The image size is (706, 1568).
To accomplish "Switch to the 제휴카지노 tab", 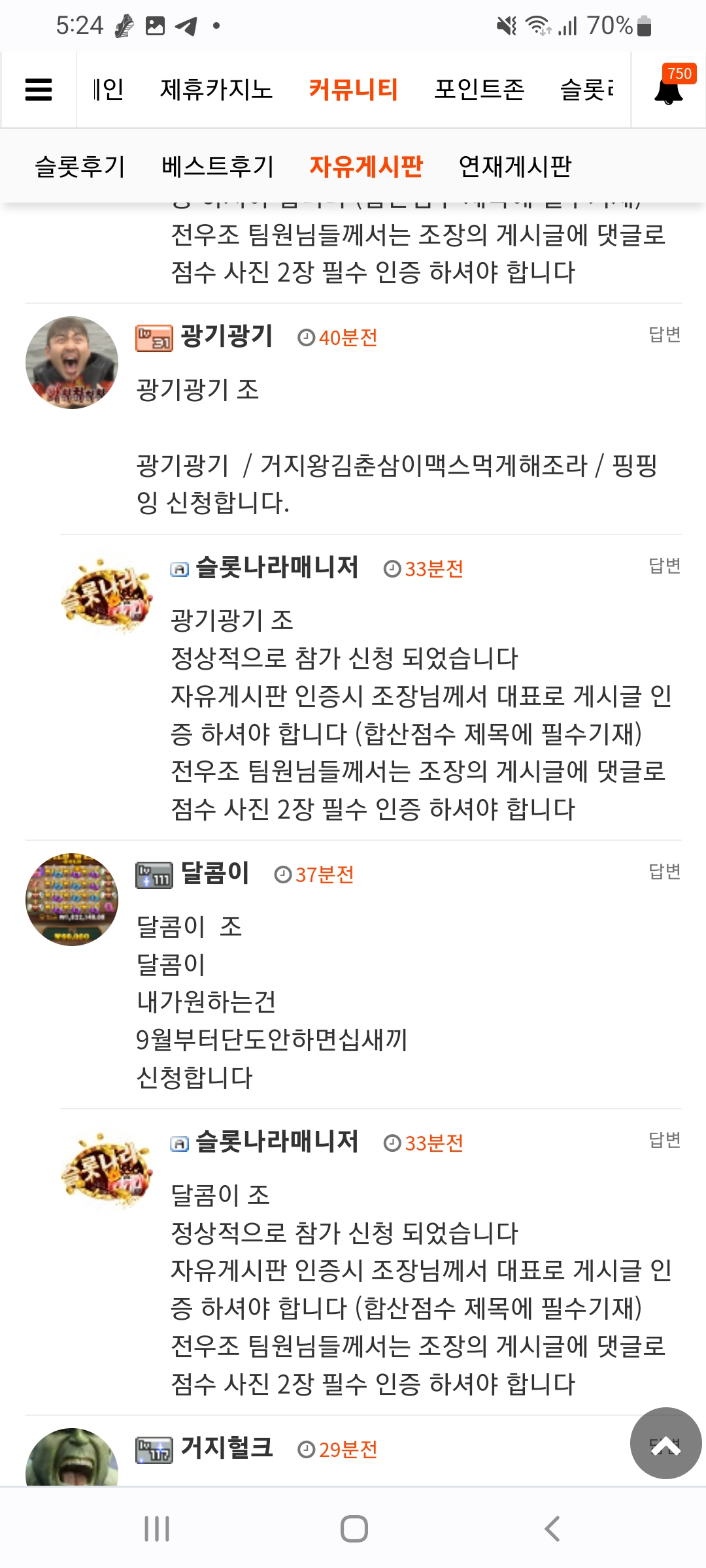I will tap(216, 90).
